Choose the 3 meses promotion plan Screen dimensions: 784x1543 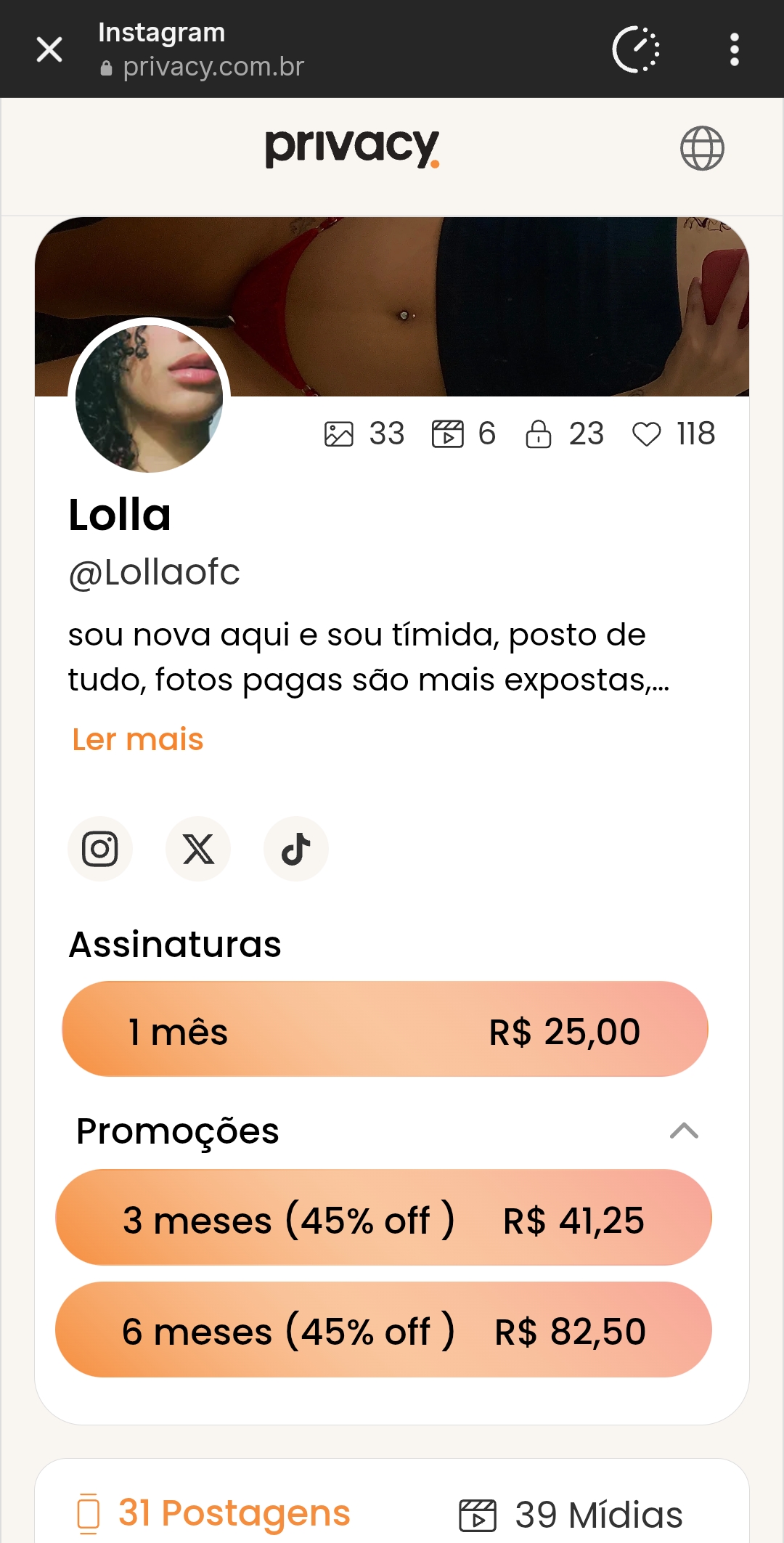point(383,1218)
